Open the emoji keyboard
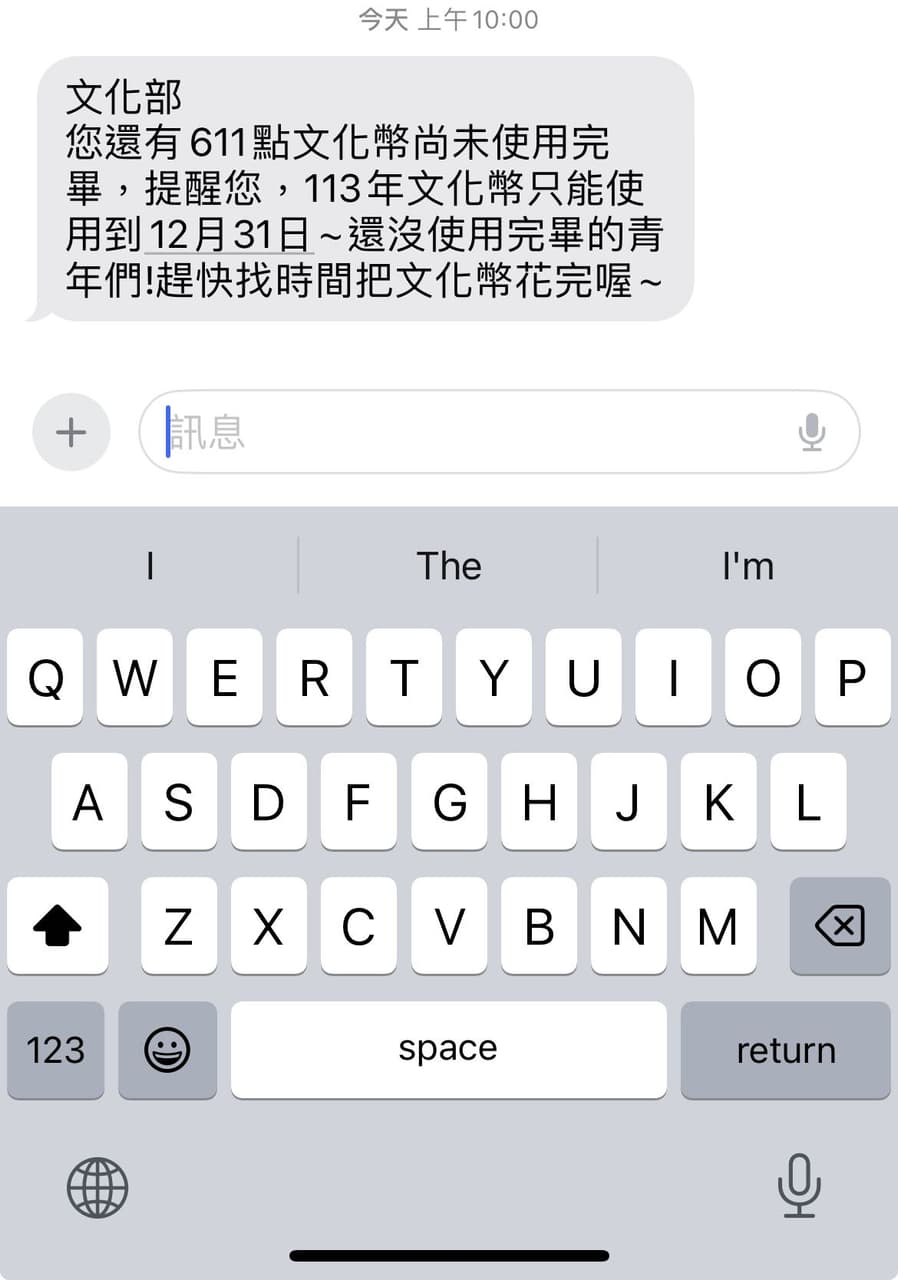The width and height of the screenshot is (898, 1280). (x=167, y=1050)
